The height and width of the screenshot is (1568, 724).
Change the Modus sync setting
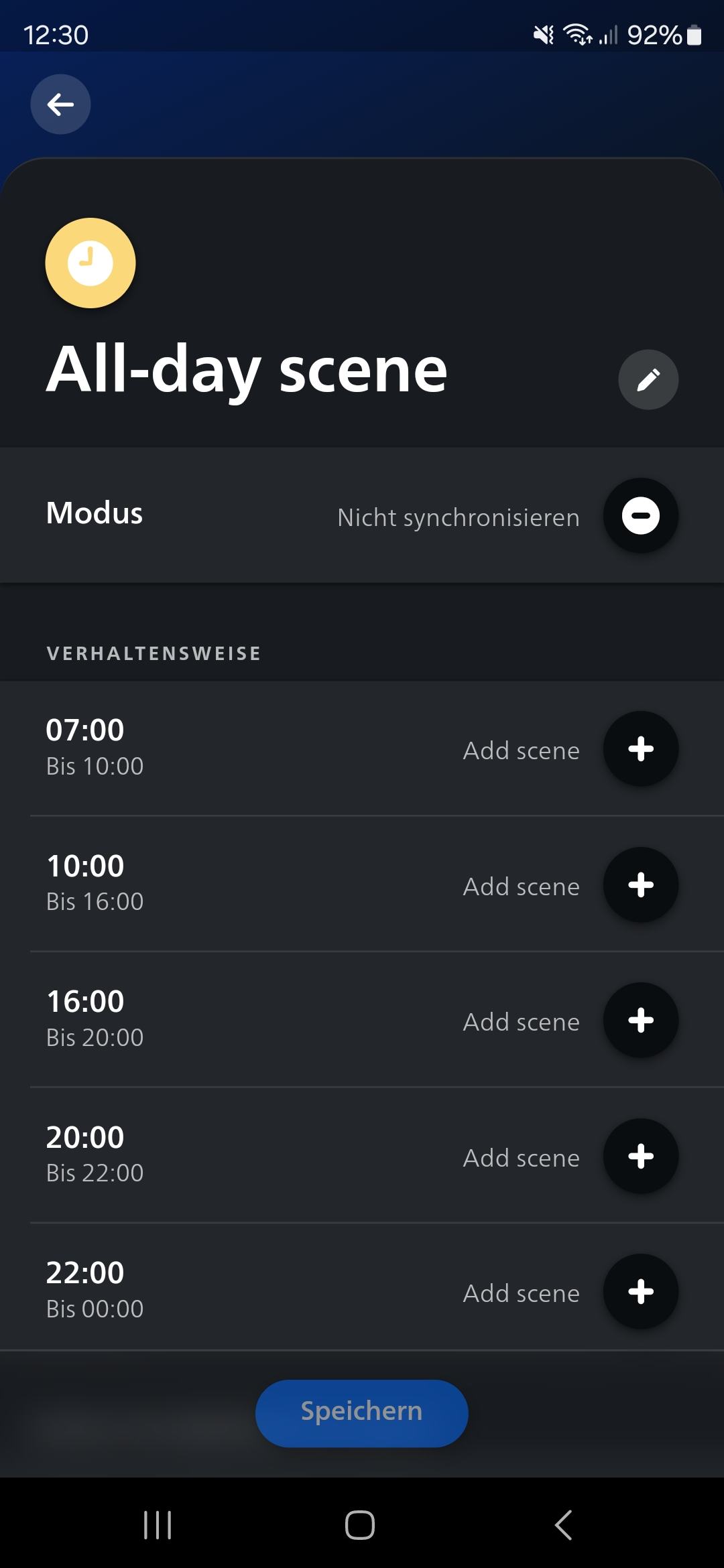click(x=640, y=515)
